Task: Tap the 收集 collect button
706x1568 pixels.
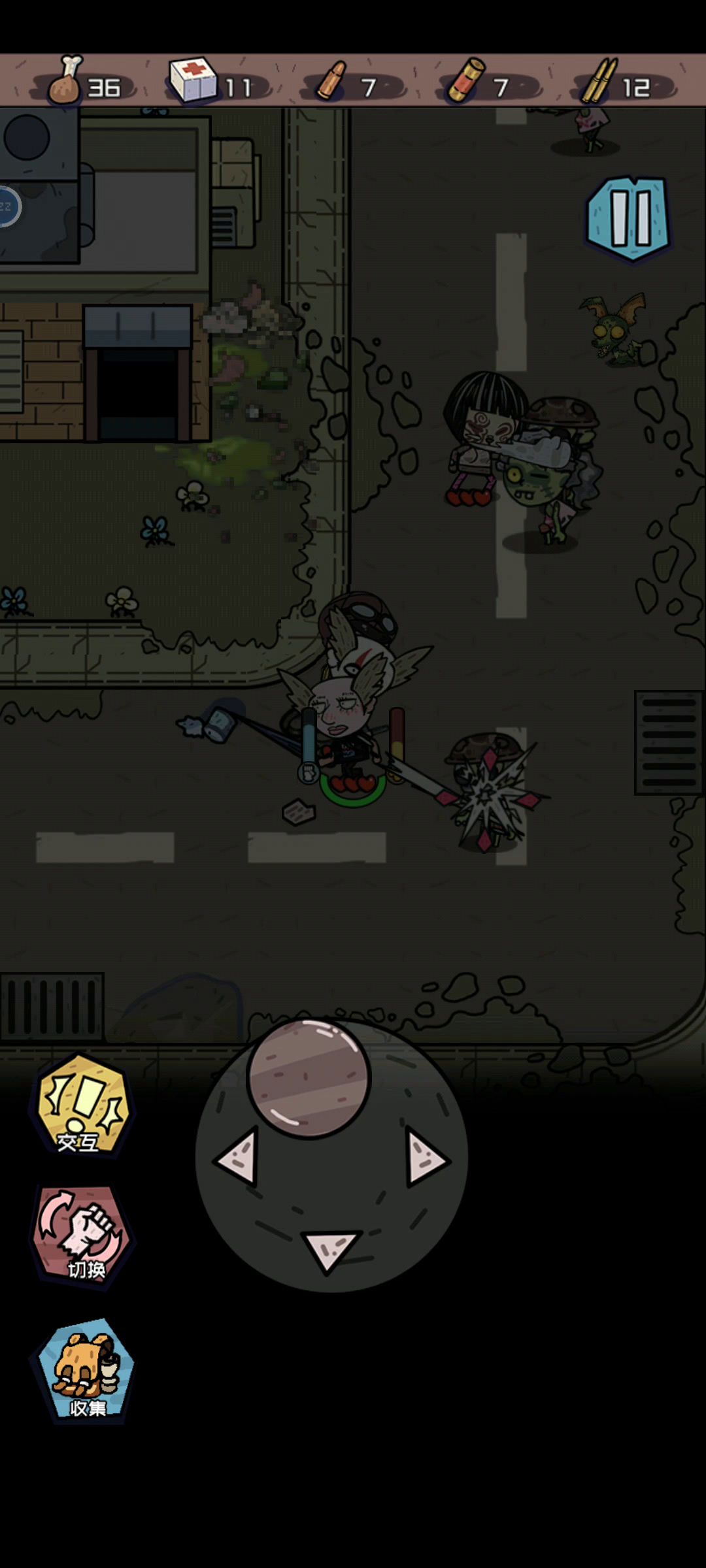Action: tap(84, 1370)
